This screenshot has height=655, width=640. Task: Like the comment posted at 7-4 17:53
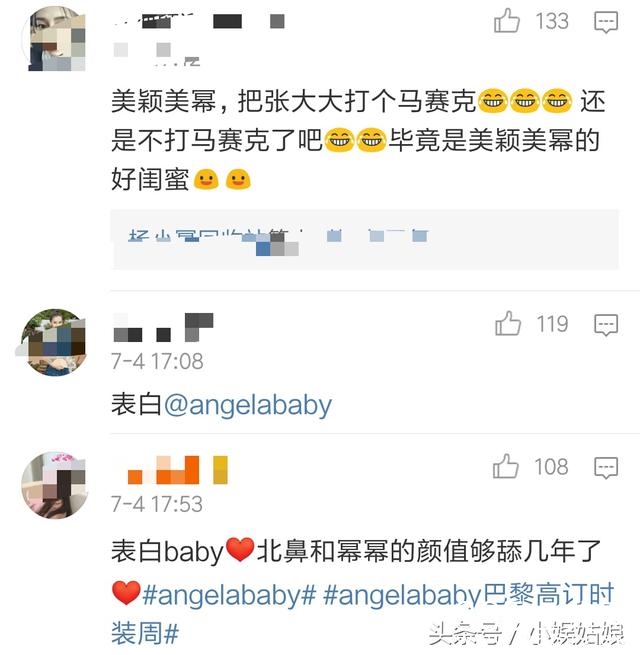pyautogui.click(x=507, y=467)
